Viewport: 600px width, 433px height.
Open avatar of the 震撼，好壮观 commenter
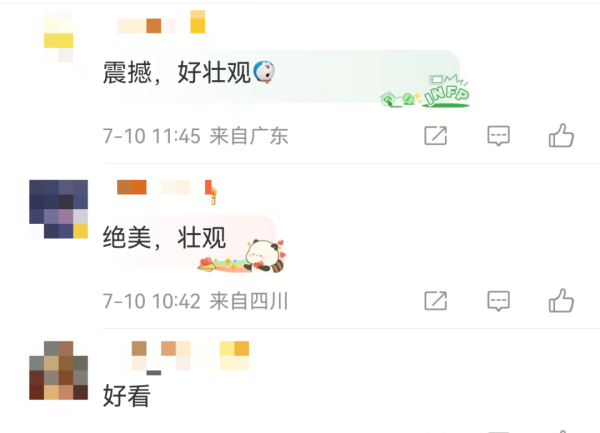click(x=59, y=35)
